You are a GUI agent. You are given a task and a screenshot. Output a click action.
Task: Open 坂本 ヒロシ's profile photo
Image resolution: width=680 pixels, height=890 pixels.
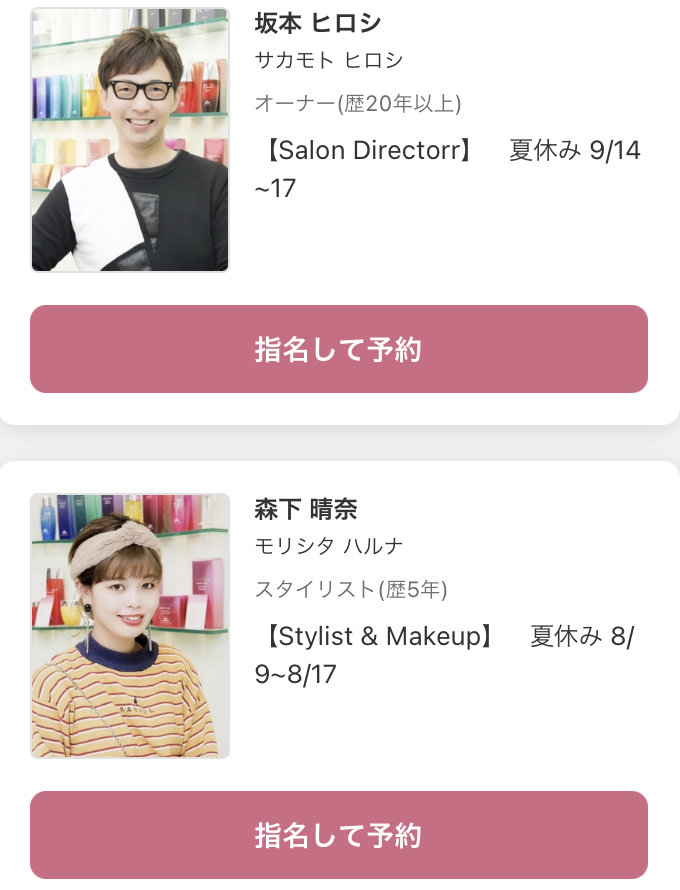(130, 140)
